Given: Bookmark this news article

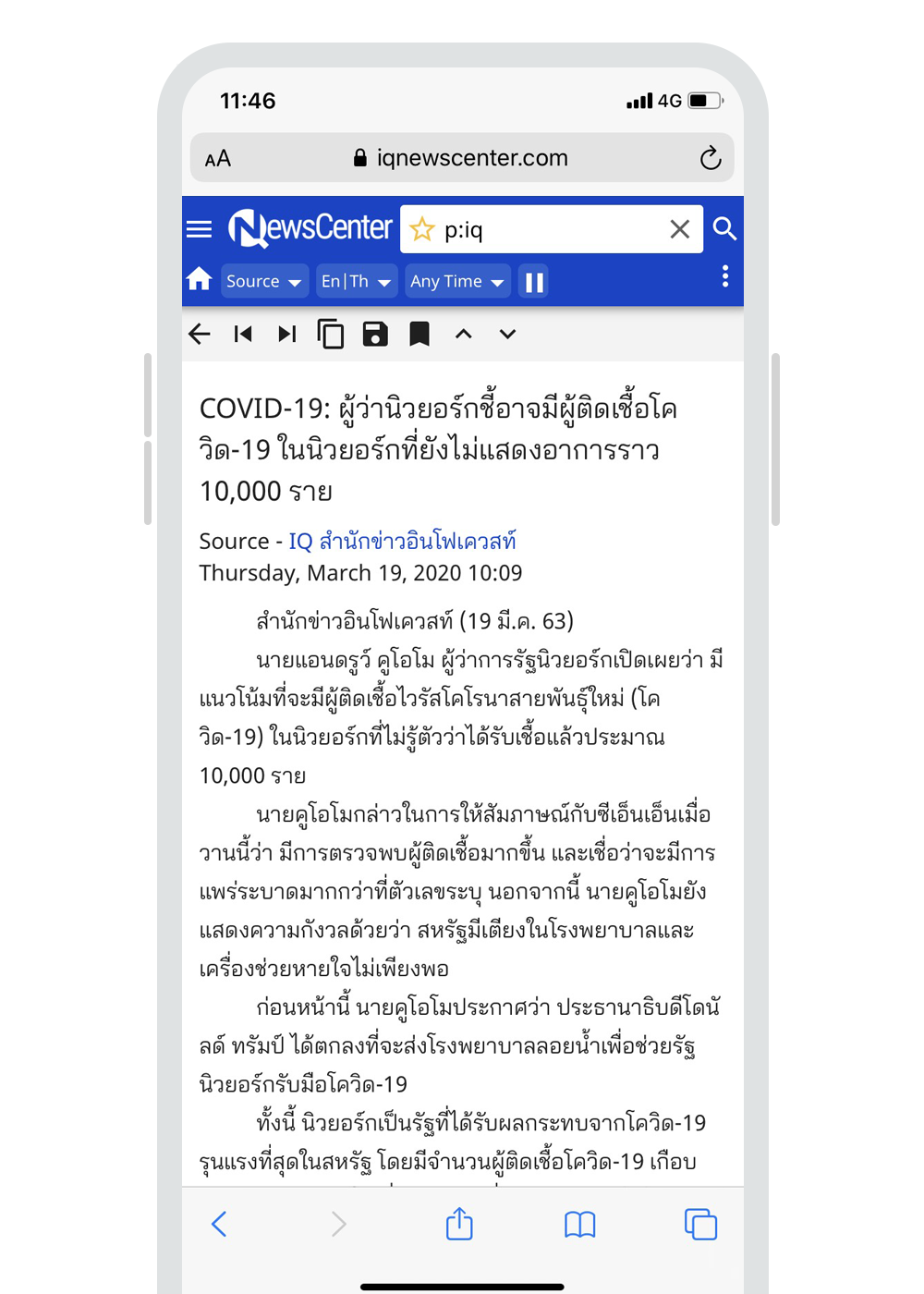Looking at the screenshot, I should tap(419, 334).
